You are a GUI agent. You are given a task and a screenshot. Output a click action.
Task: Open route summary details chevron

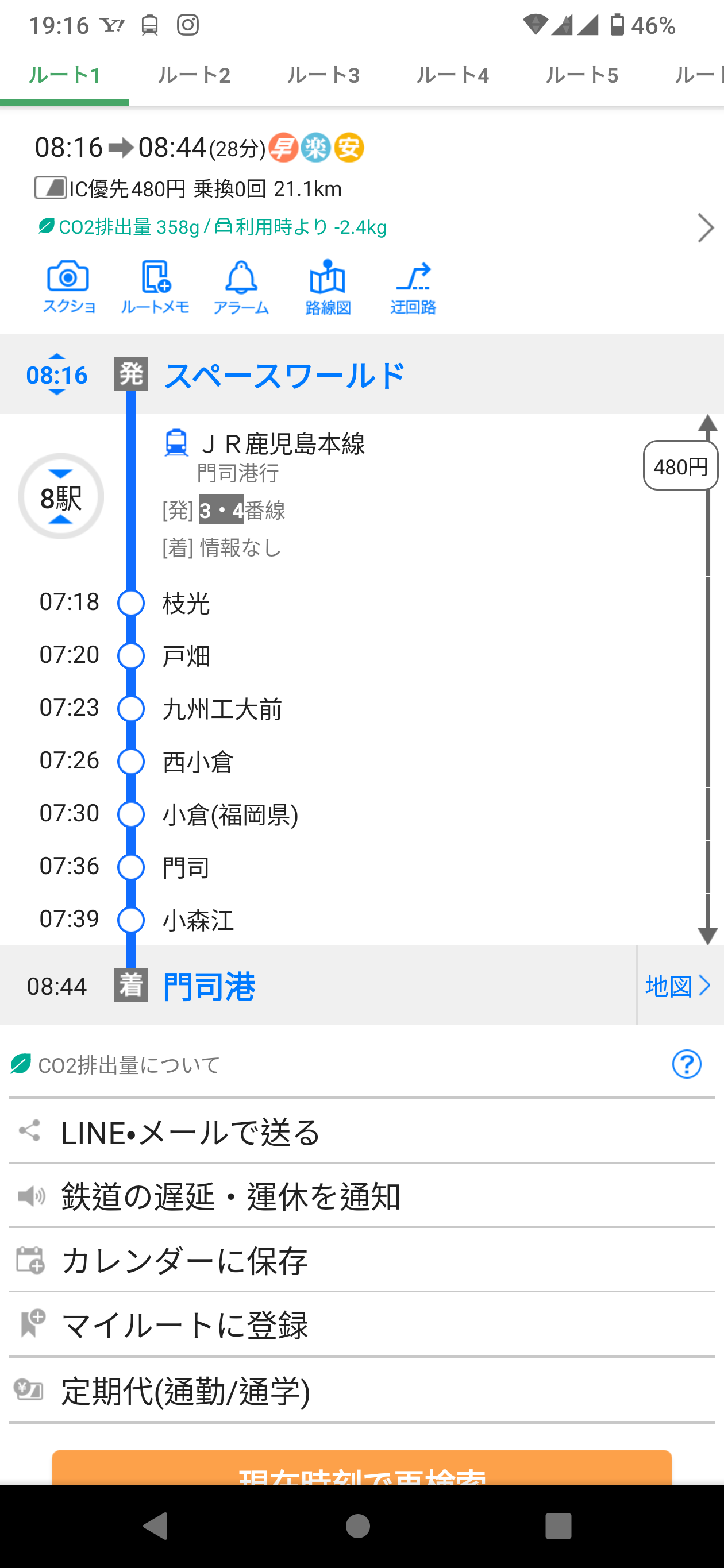point(705,227)
